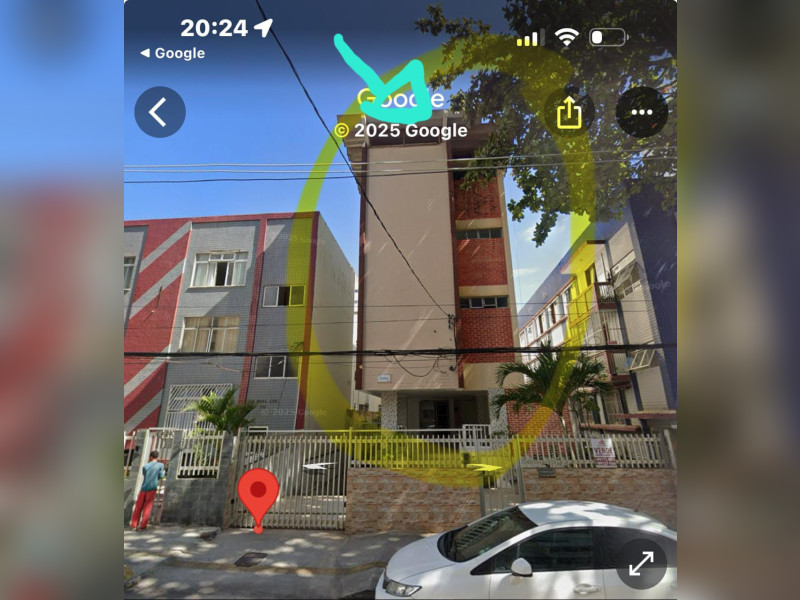Go back from the Street View photo
The image size is (800, 600).
pyautogui.click(x=160, y=112)
